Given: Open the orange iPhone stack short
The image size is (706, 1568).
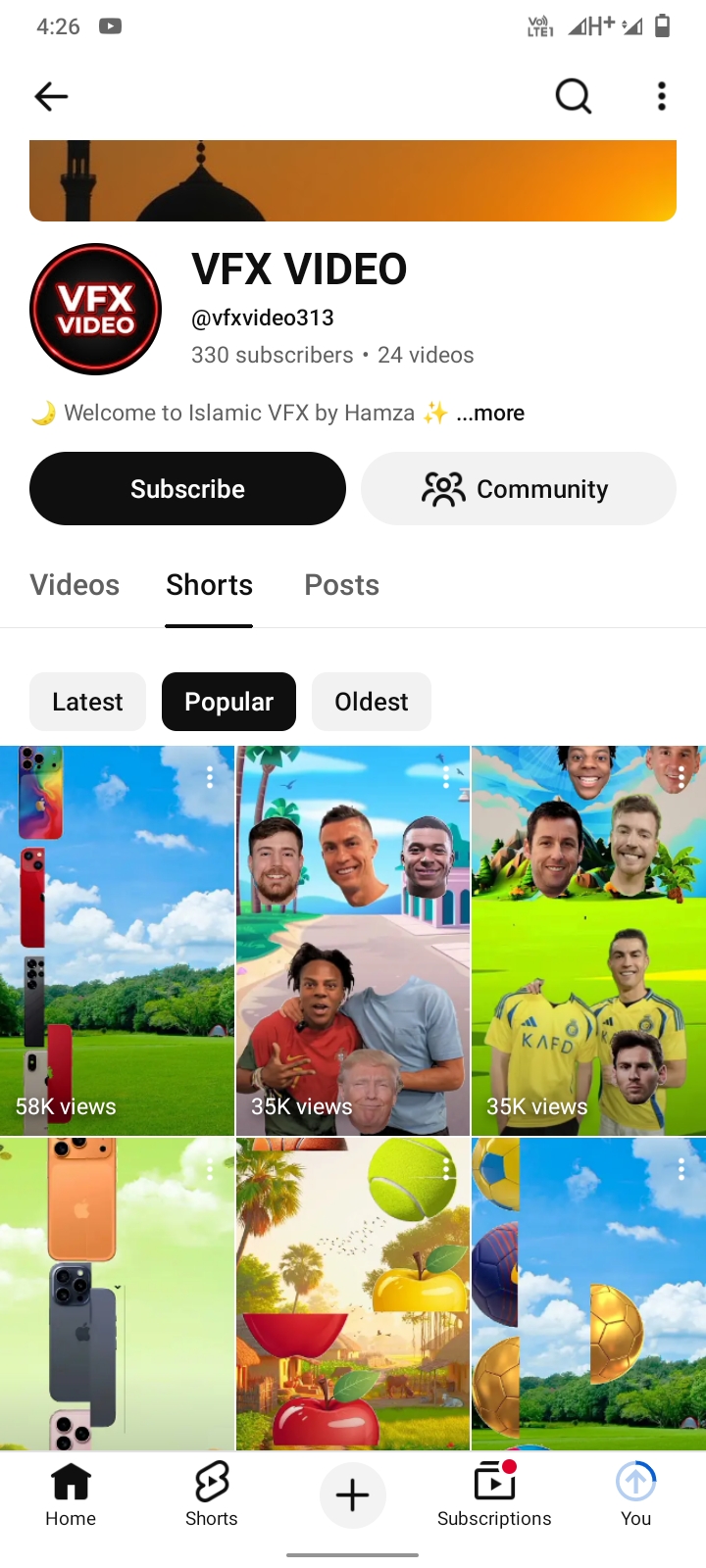Looking at the screenshot, I should point(117,1294).
